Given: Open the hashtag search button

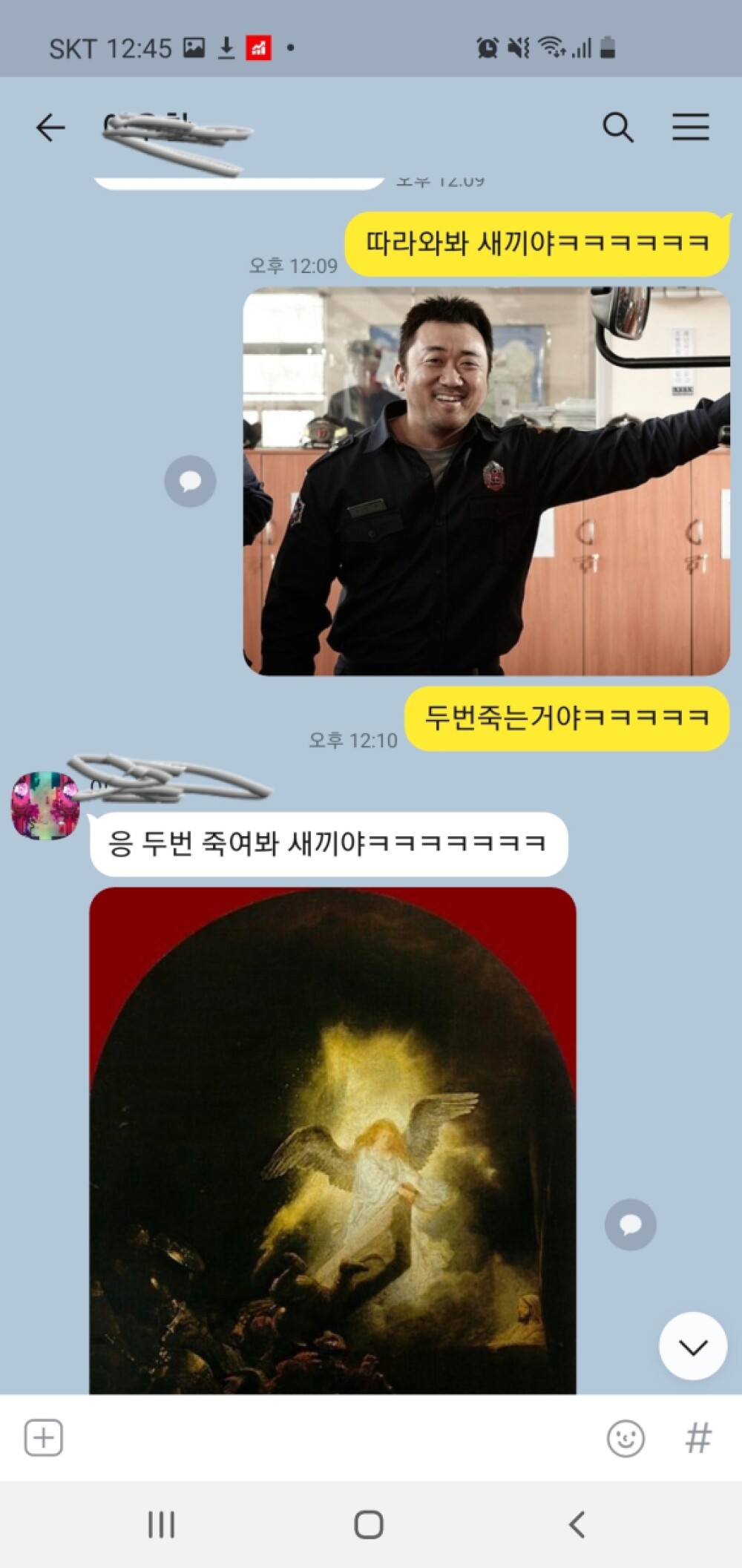Looking at the screenshot, I should (x=697, y=1437).
